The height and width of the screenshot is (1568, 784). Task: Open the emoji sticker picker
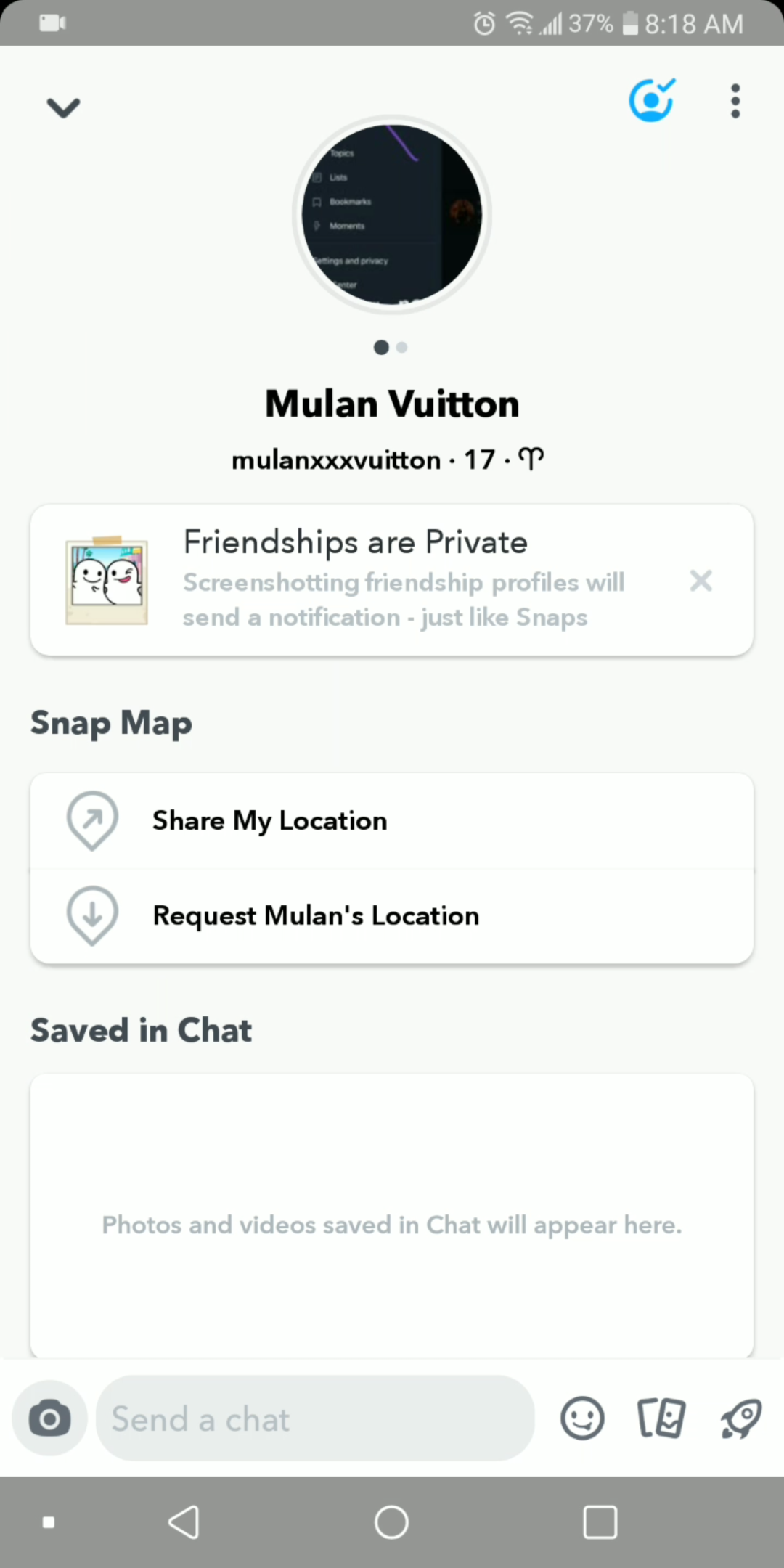tap(582, 1418)
